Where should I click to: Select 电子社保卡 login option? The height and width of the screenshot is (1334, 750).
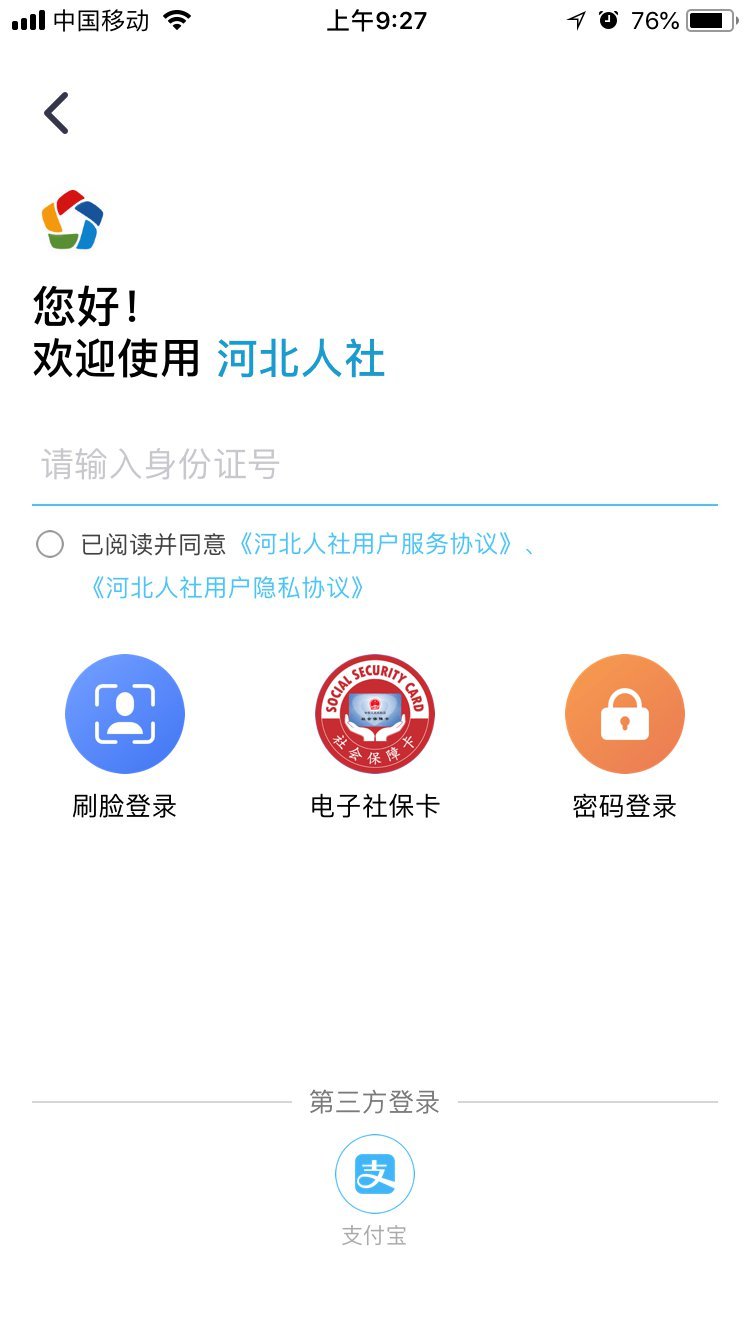375,714
